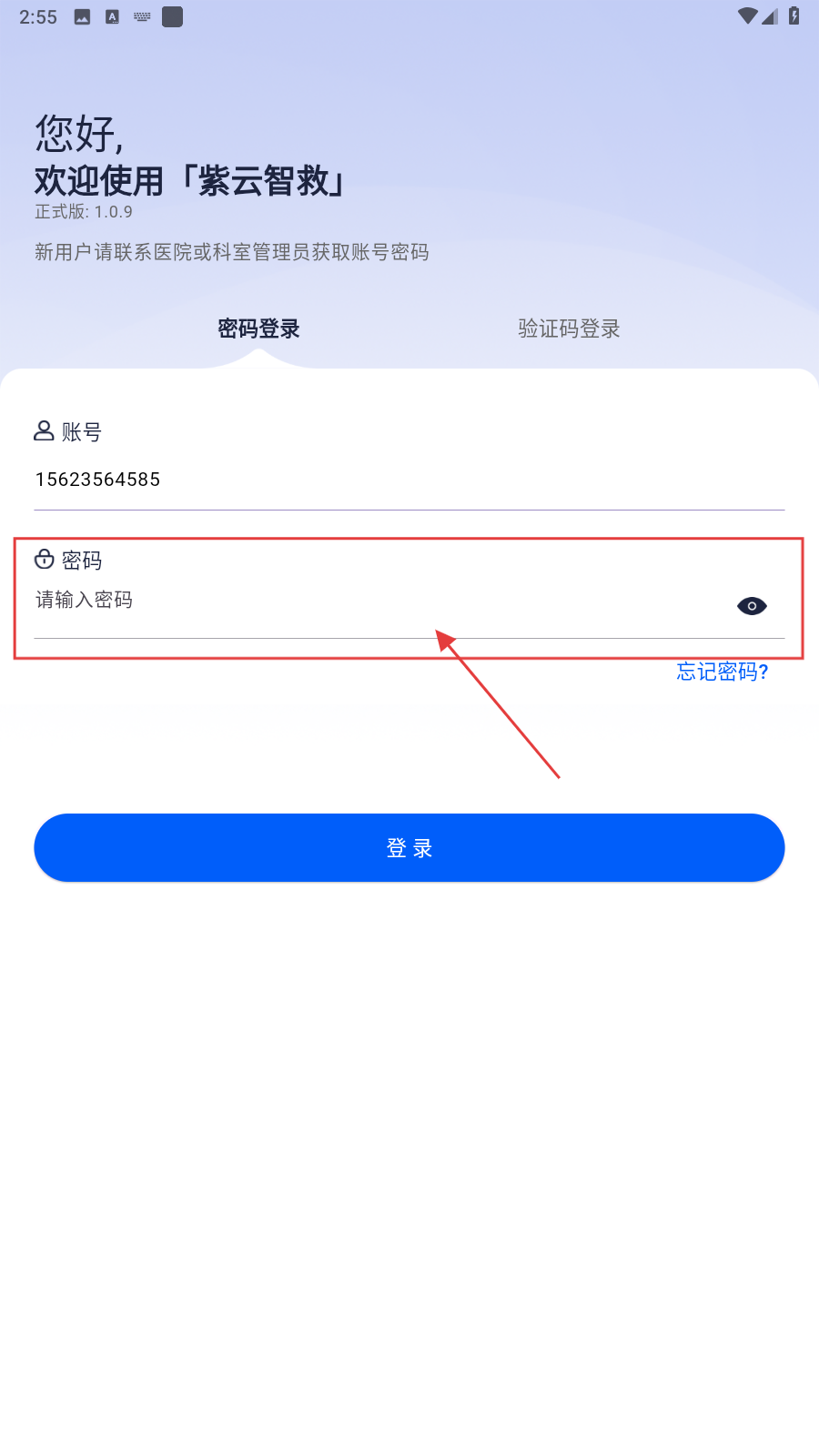This screenshot has width=819, height=1456.
Task: Switch to the 验证码登录 tab
Action: [569, 329]
